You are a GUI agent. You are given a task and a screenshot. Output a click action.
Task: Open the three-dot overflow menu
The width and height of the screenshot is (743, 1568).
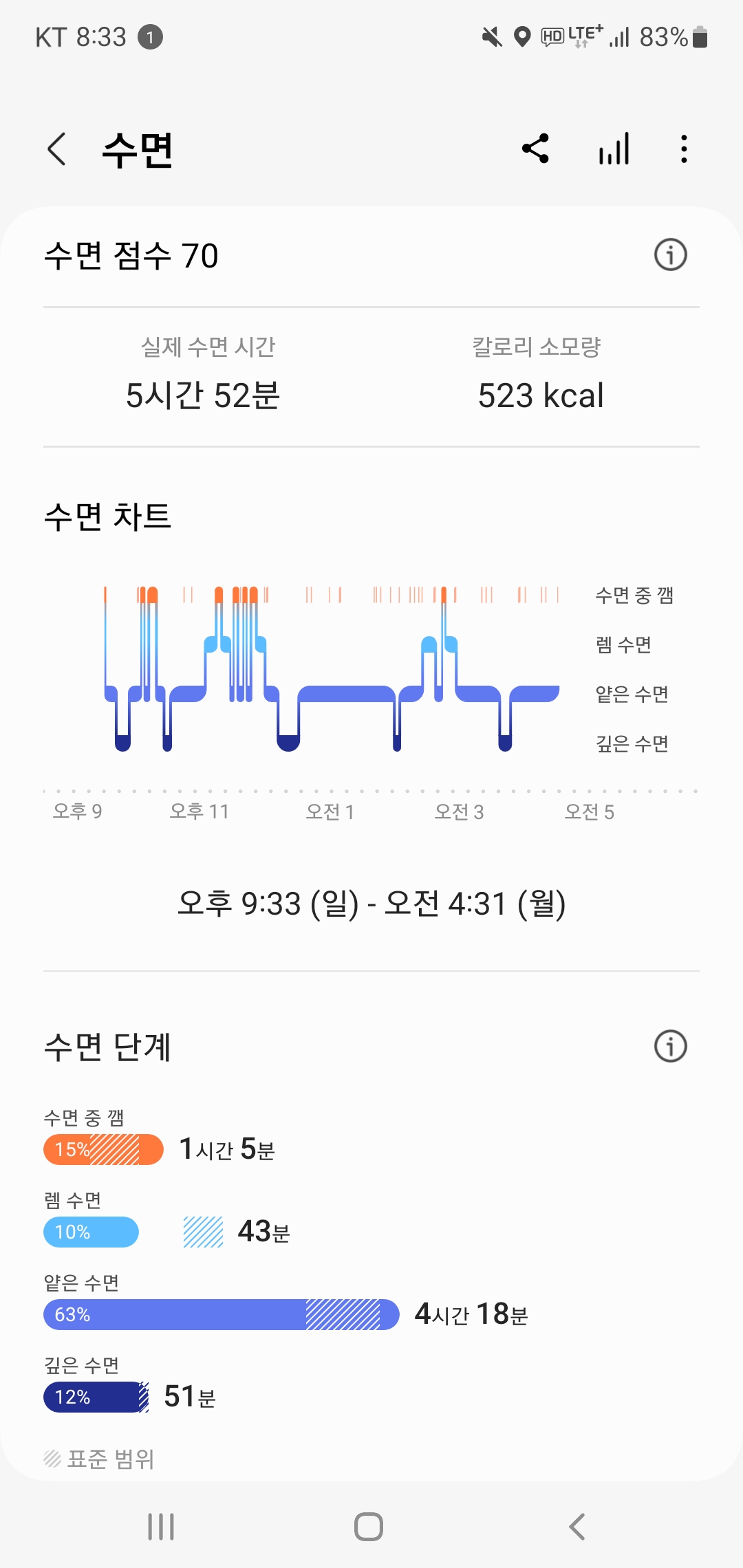click(683, 149)
